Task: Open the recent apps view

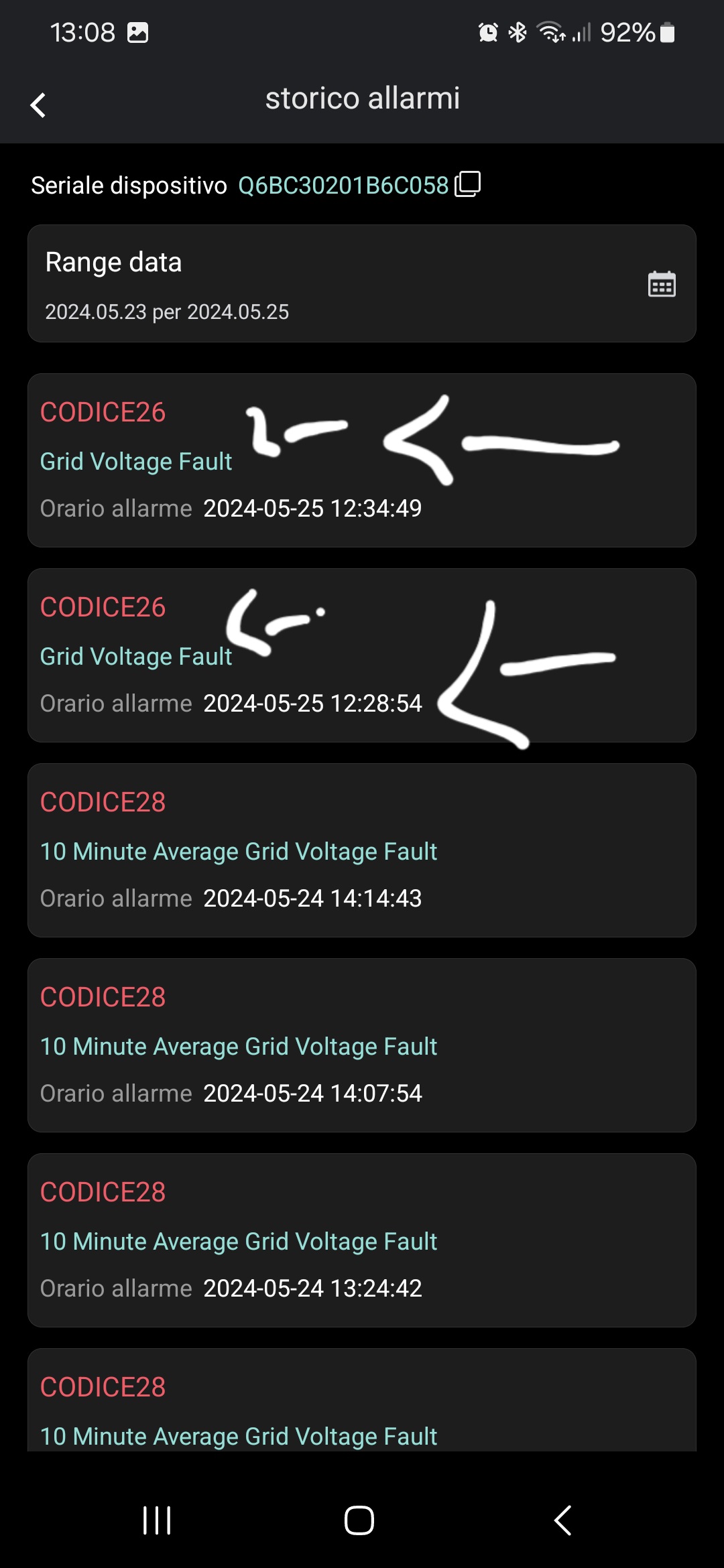Action: click(157, 1520)
